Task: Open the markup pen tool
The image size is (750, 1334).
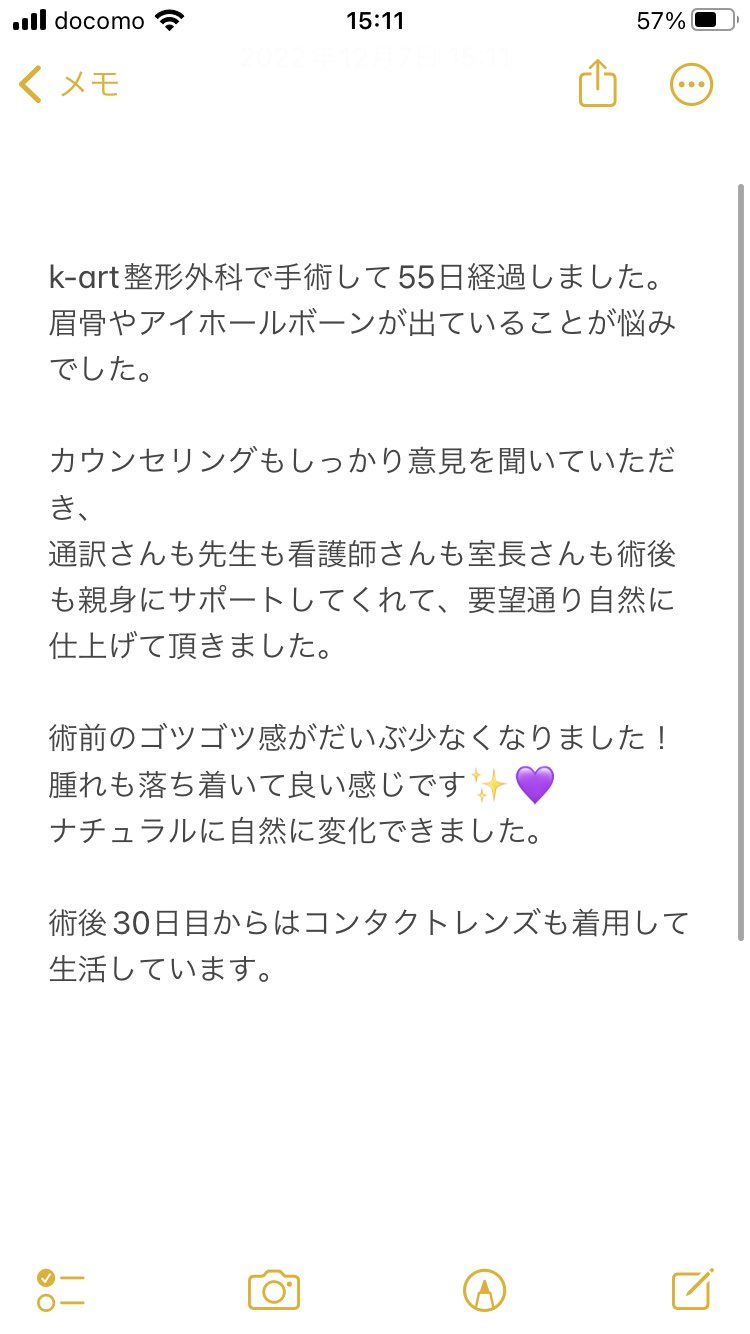Action: [x=484, y=1290]
